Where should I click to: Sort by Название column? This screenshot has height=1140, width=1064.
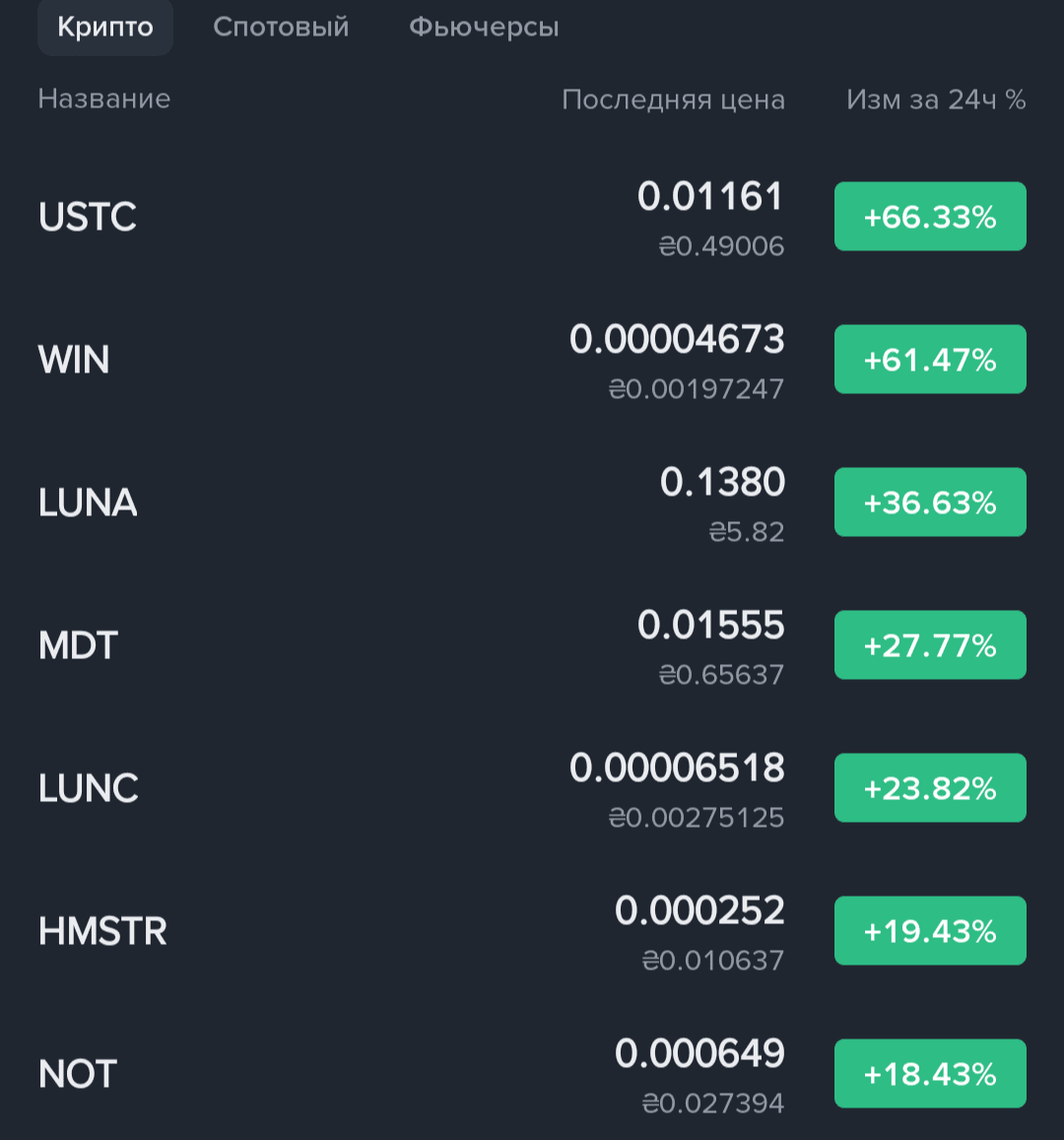pos(104,99)
